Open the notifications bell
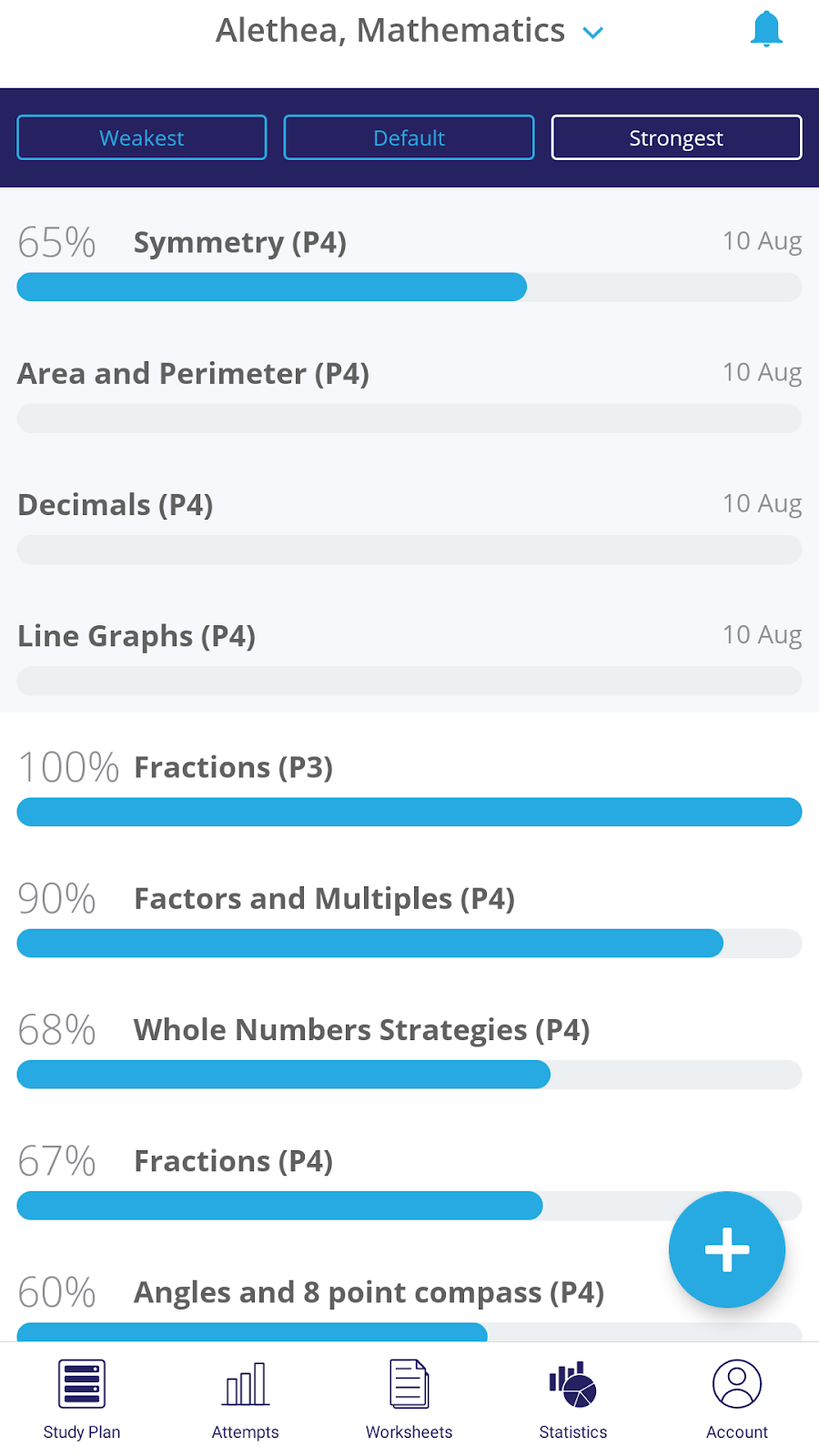The width and height of the screenshot is (819, 1456). [x=766, y=29]
